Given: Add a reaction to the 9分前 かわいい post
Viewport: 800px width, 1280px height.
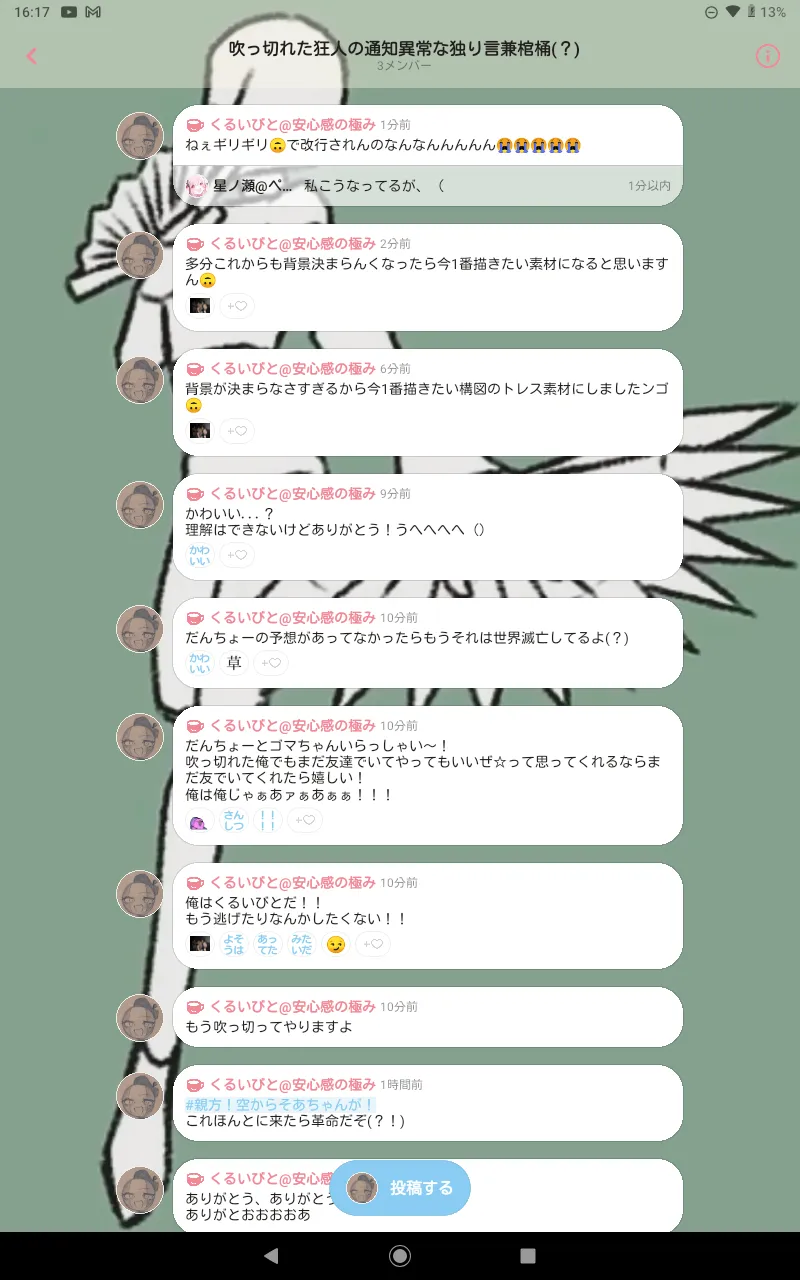Looking at the screenshot, I should tap(237, 555).
